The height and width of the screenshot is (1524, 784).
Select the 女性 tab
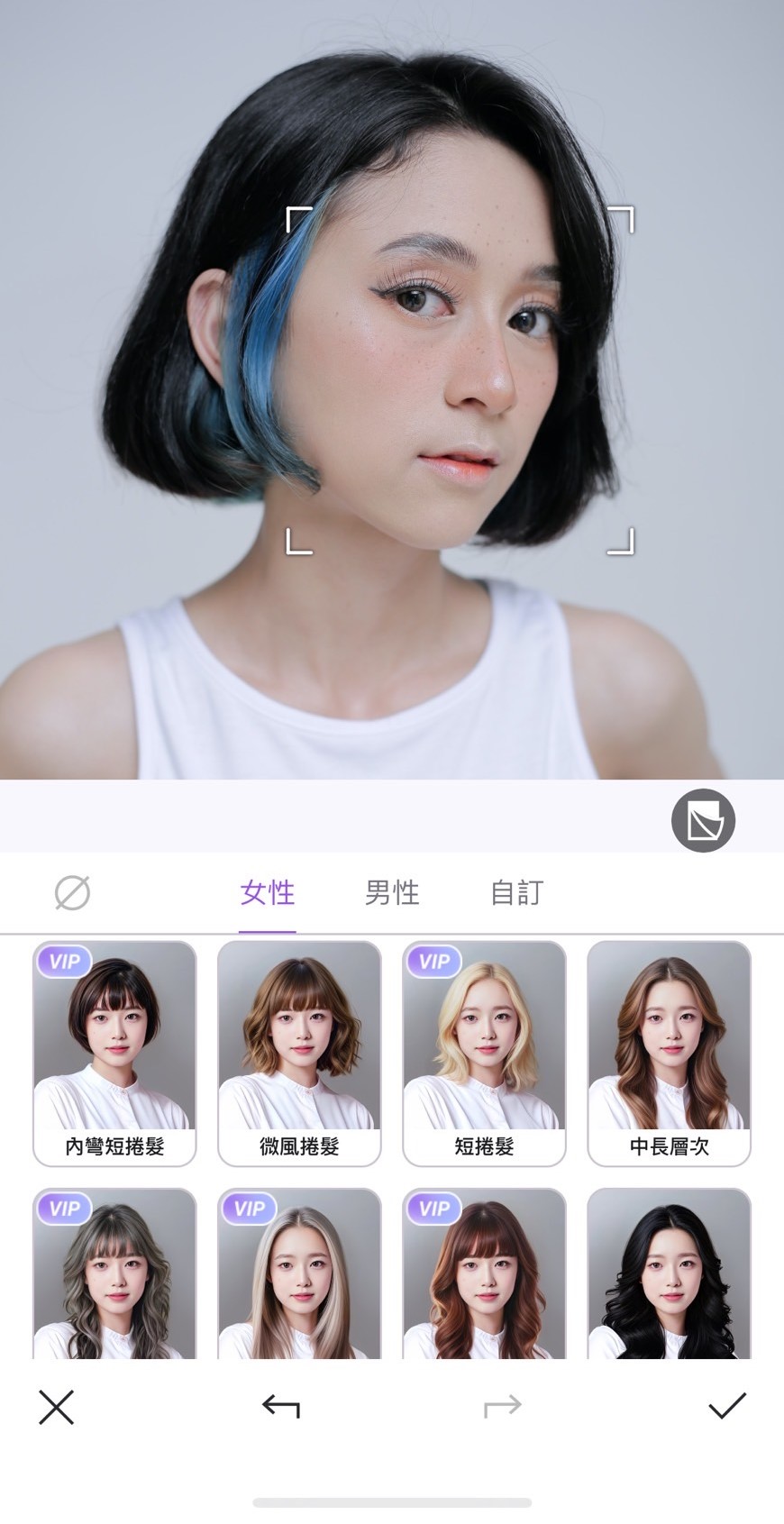pyautogui.click(x=266, y=892)
